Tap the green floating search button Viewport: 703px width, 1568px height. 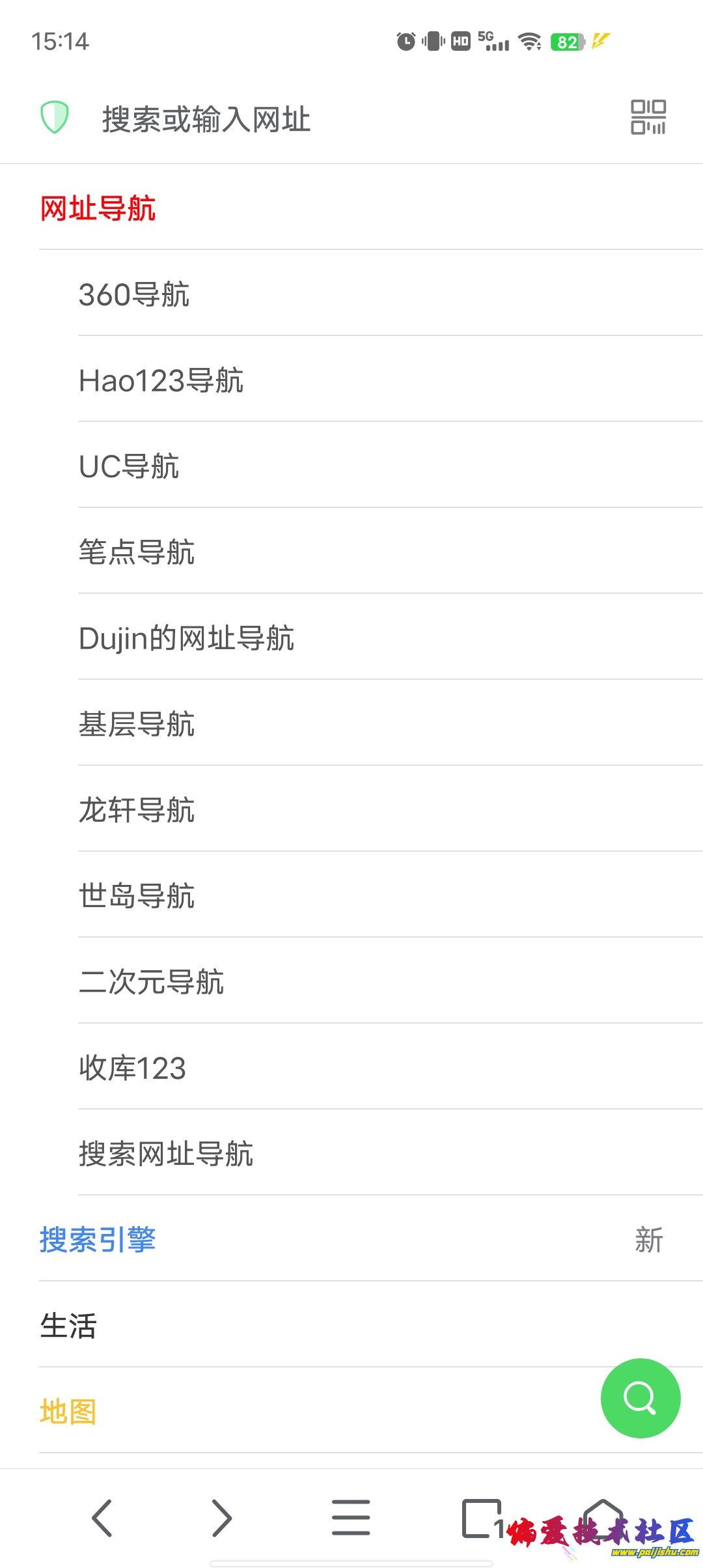coord(641,1398)
